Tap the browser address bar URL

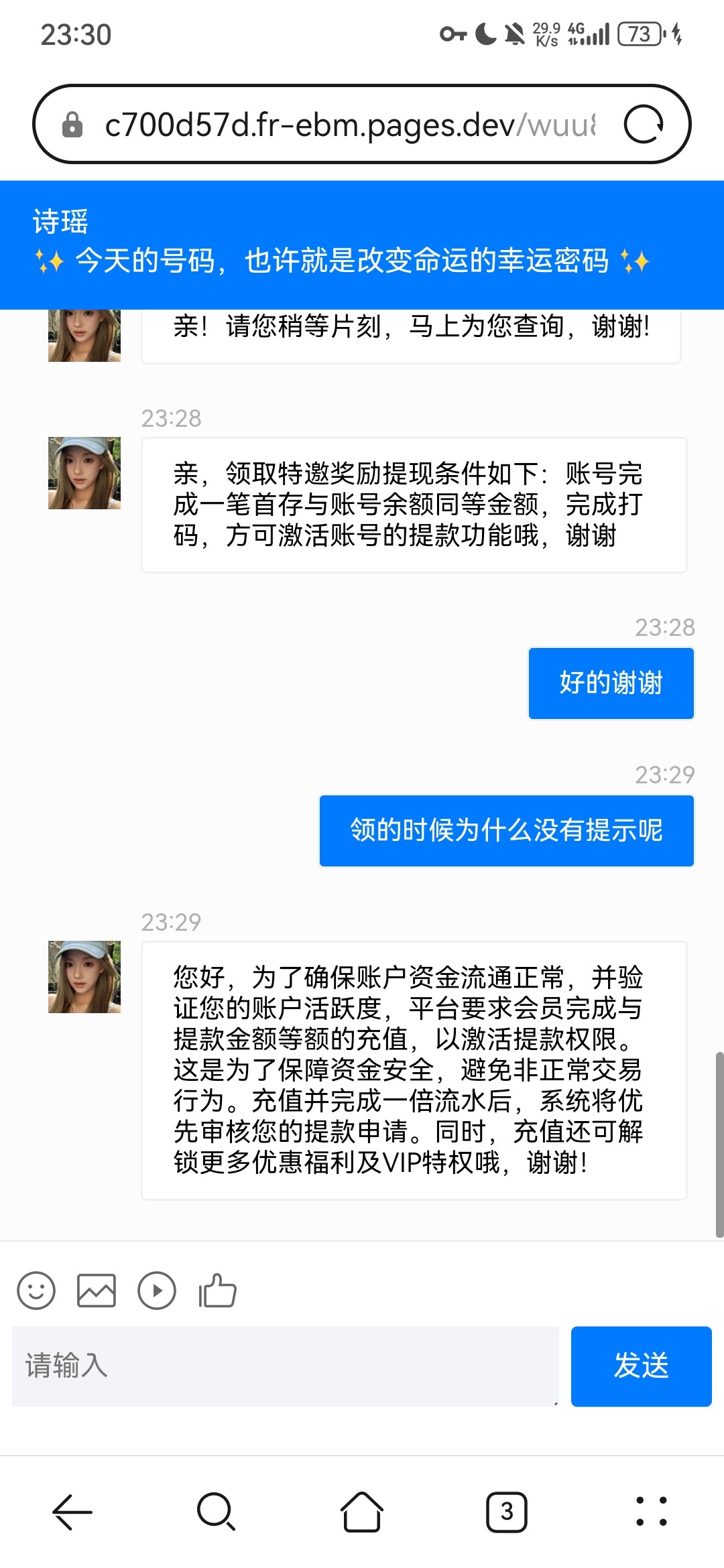[x=349, y=125]
